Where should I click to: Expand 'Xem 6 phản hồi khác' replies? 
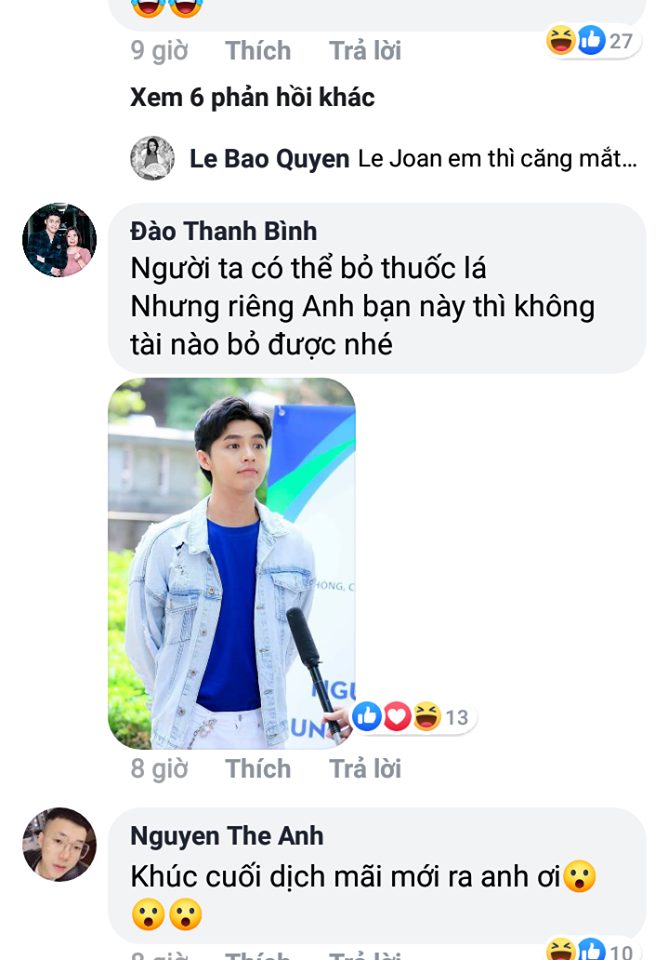pos(252,97)
